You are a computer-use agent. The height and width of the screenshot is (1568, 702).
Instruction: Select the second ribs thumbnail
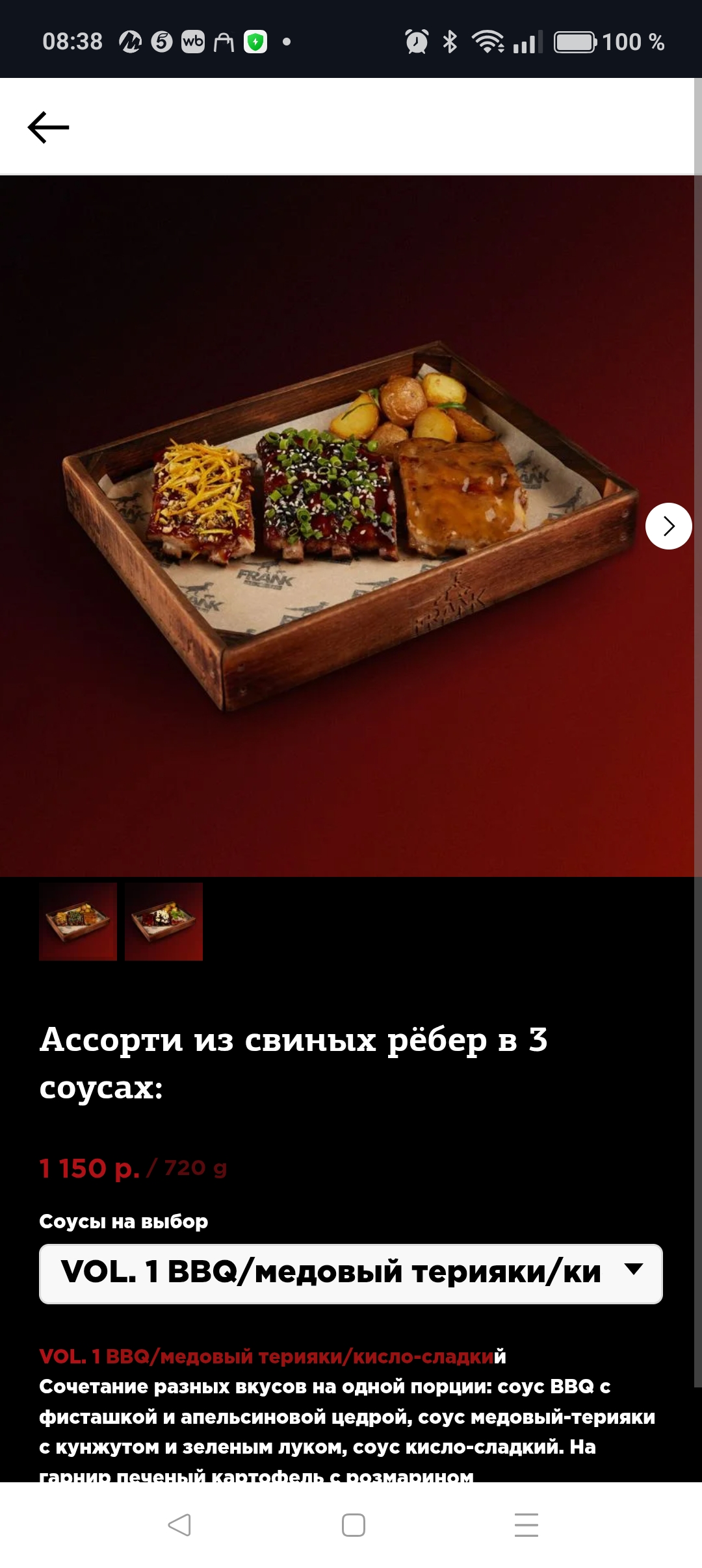[x=164, y=921]
